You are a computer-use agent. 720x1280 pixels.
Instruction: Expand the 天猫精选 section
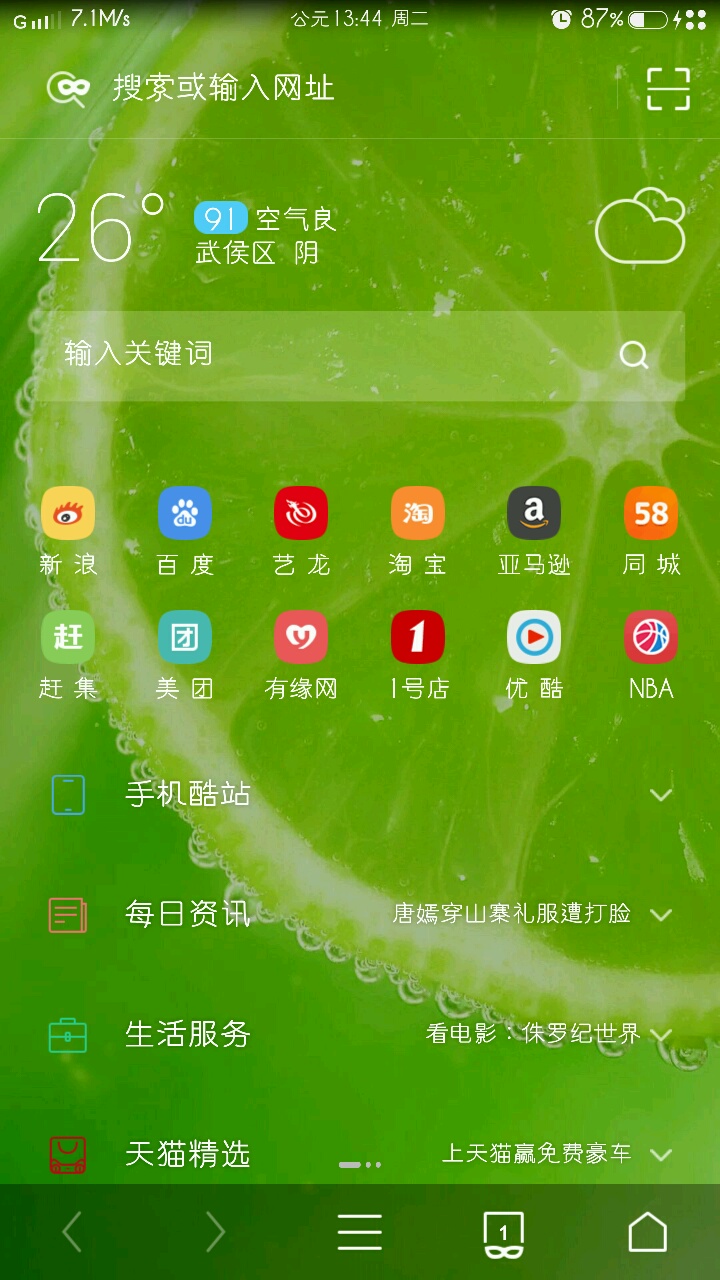click(660, 1154)
